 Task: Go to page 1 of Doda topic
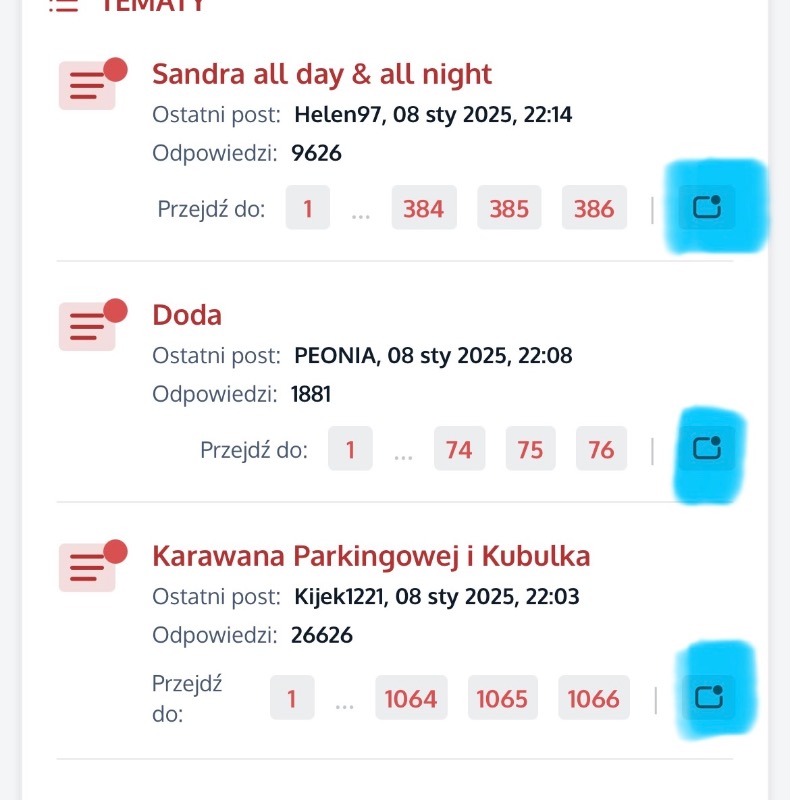click(x=350, y=450)
